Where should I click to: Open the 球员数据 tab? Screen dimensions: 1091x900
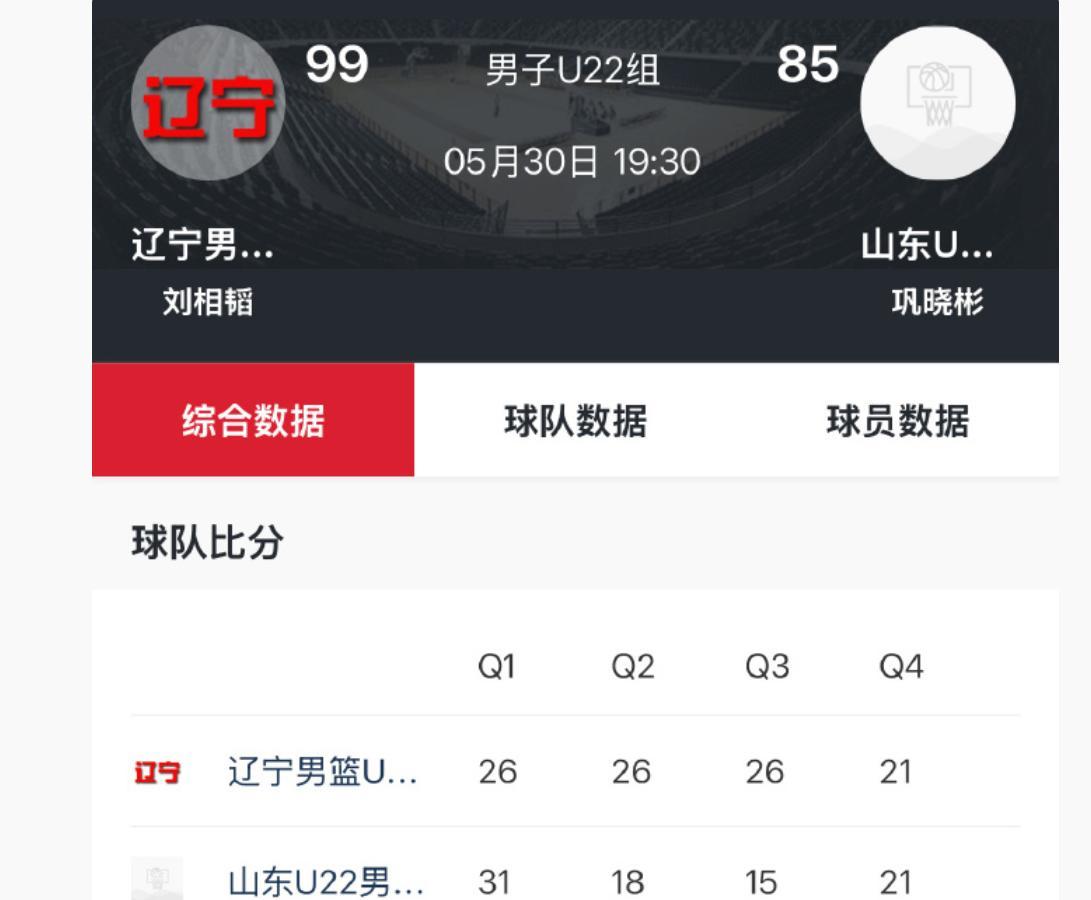point(897,421)
